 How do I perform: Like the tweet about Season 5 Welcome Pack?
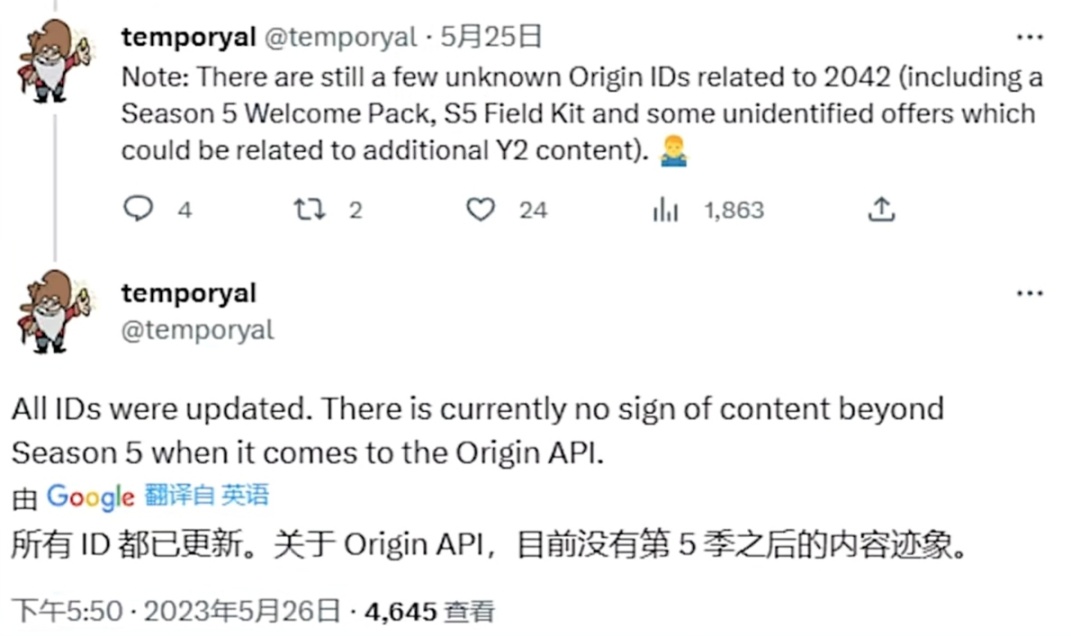tap(480, 209)
